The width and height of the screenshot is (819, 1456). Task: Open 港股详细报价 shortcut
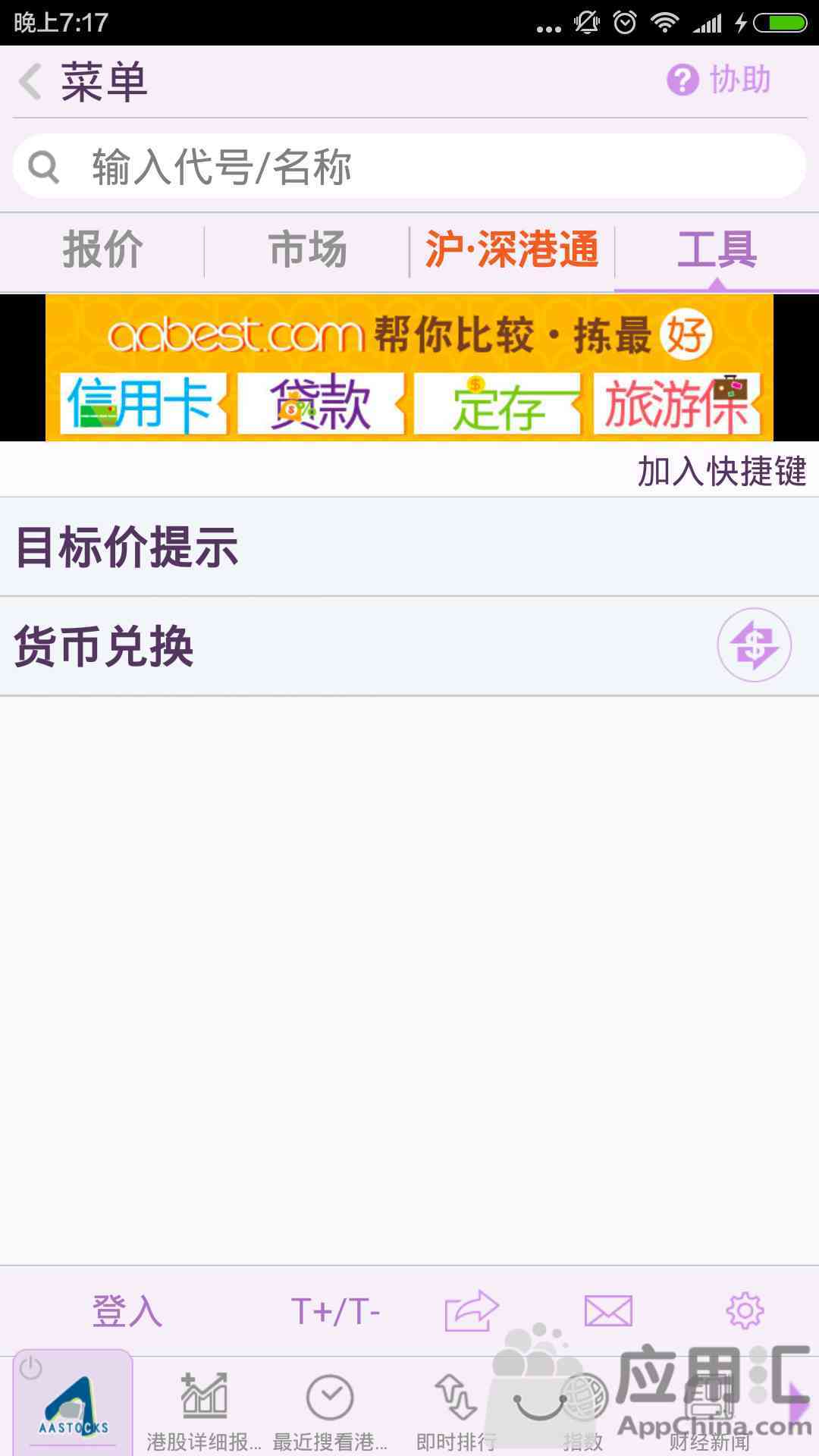203,1409
